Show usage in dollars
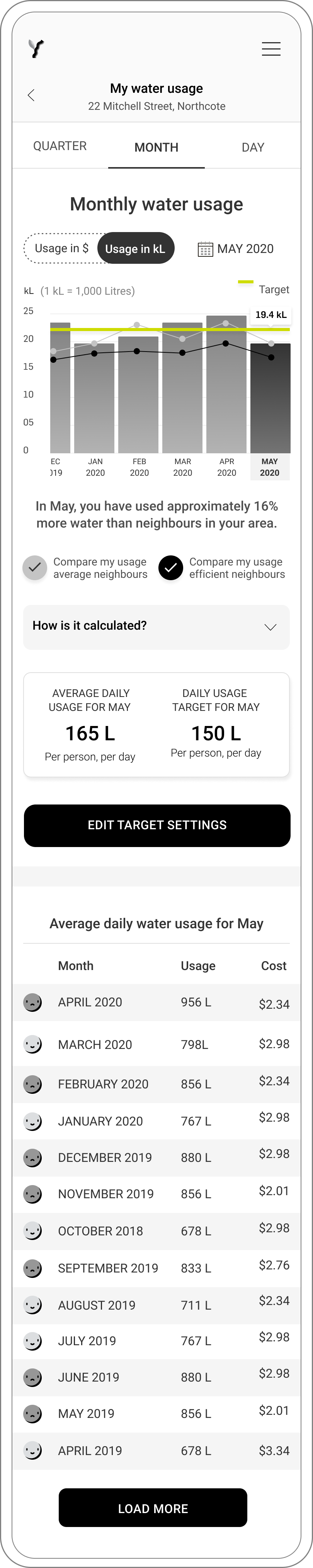This screenshot has width=313, height=1568. point(61,248)
